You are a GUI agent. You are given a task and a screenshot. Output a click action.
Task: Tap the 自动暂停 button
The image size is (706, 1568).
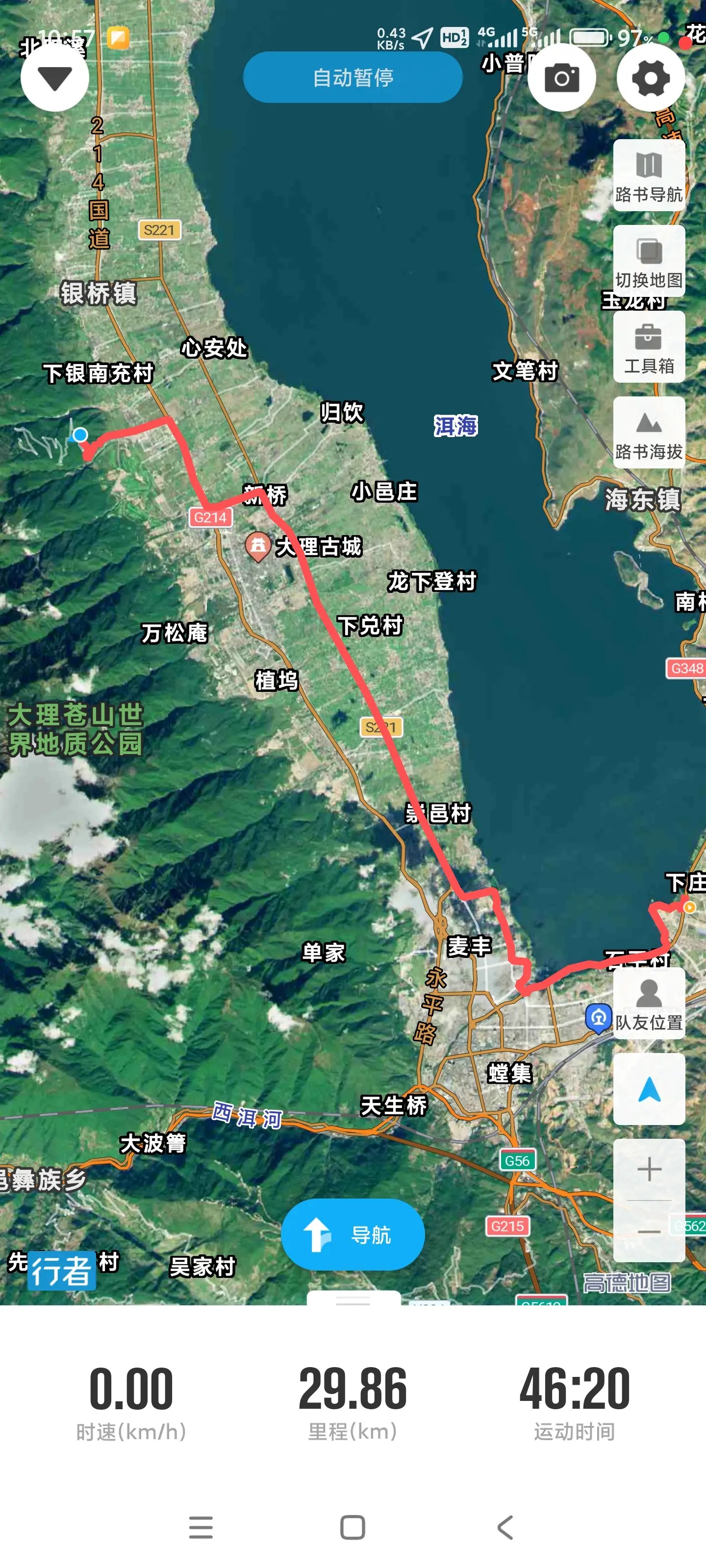[353, 77]
